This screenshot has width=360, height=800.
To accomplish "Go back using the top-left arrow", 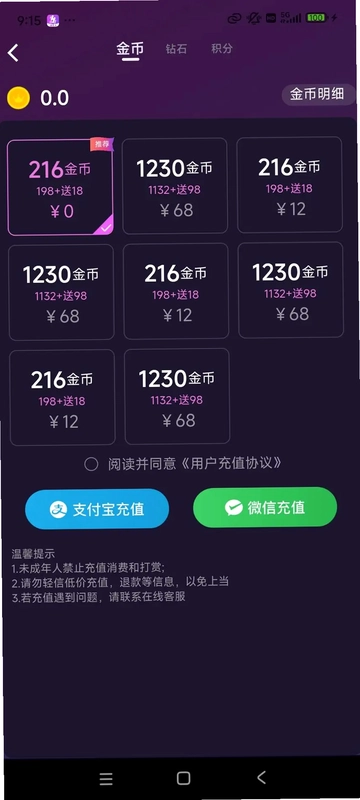I will [13, 53].
